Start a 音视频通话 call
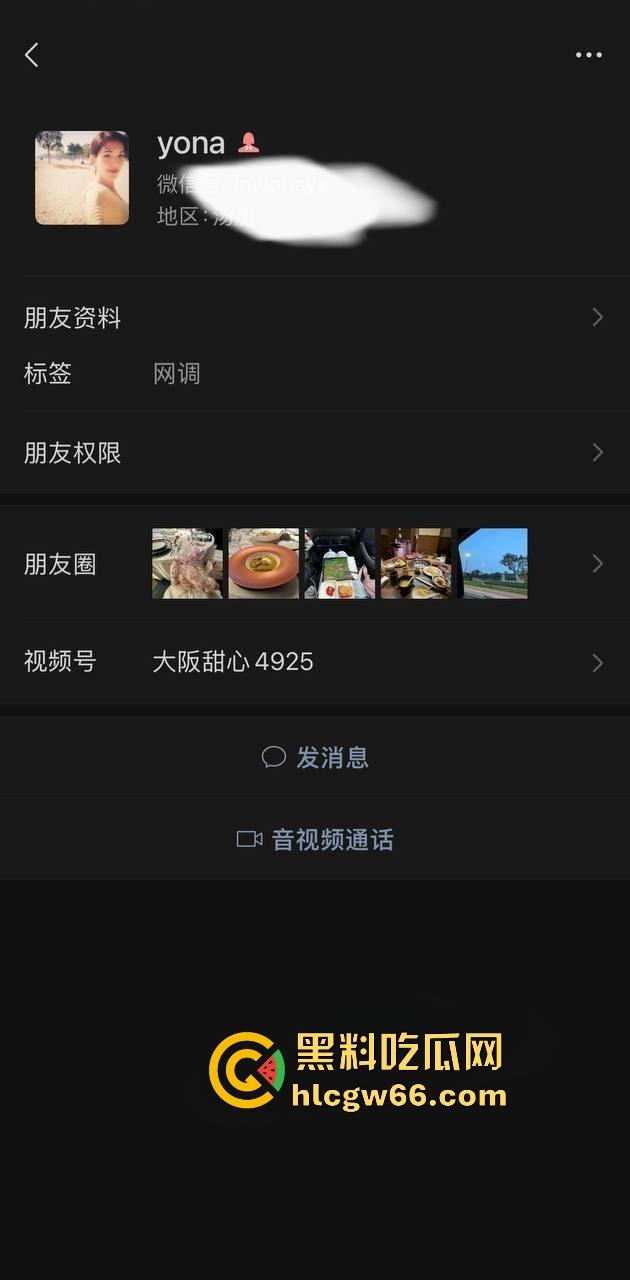The width and height of the screenshot is (630, 1280). 315,839
